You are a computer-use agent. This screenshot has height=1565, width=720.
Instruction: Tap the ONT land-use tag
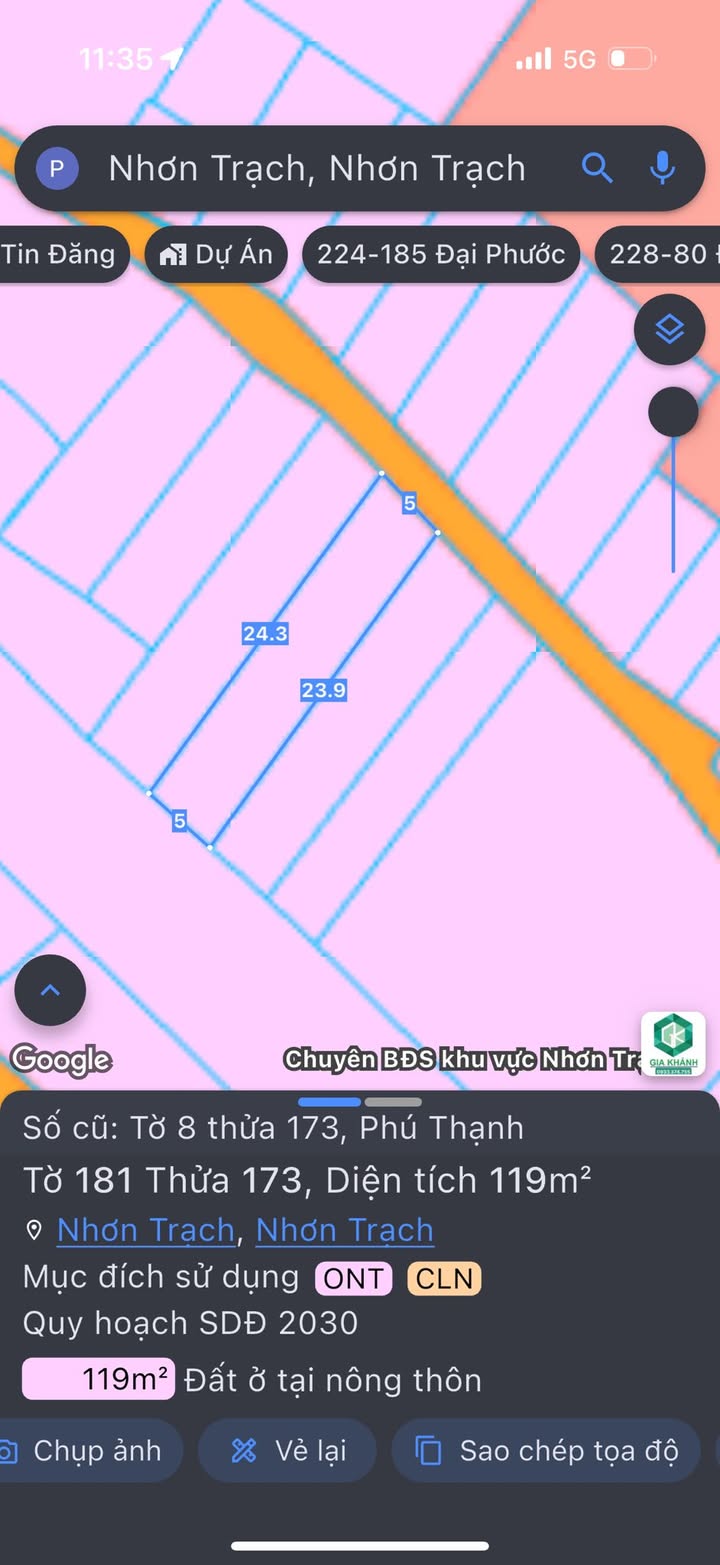coord(353,1278)
